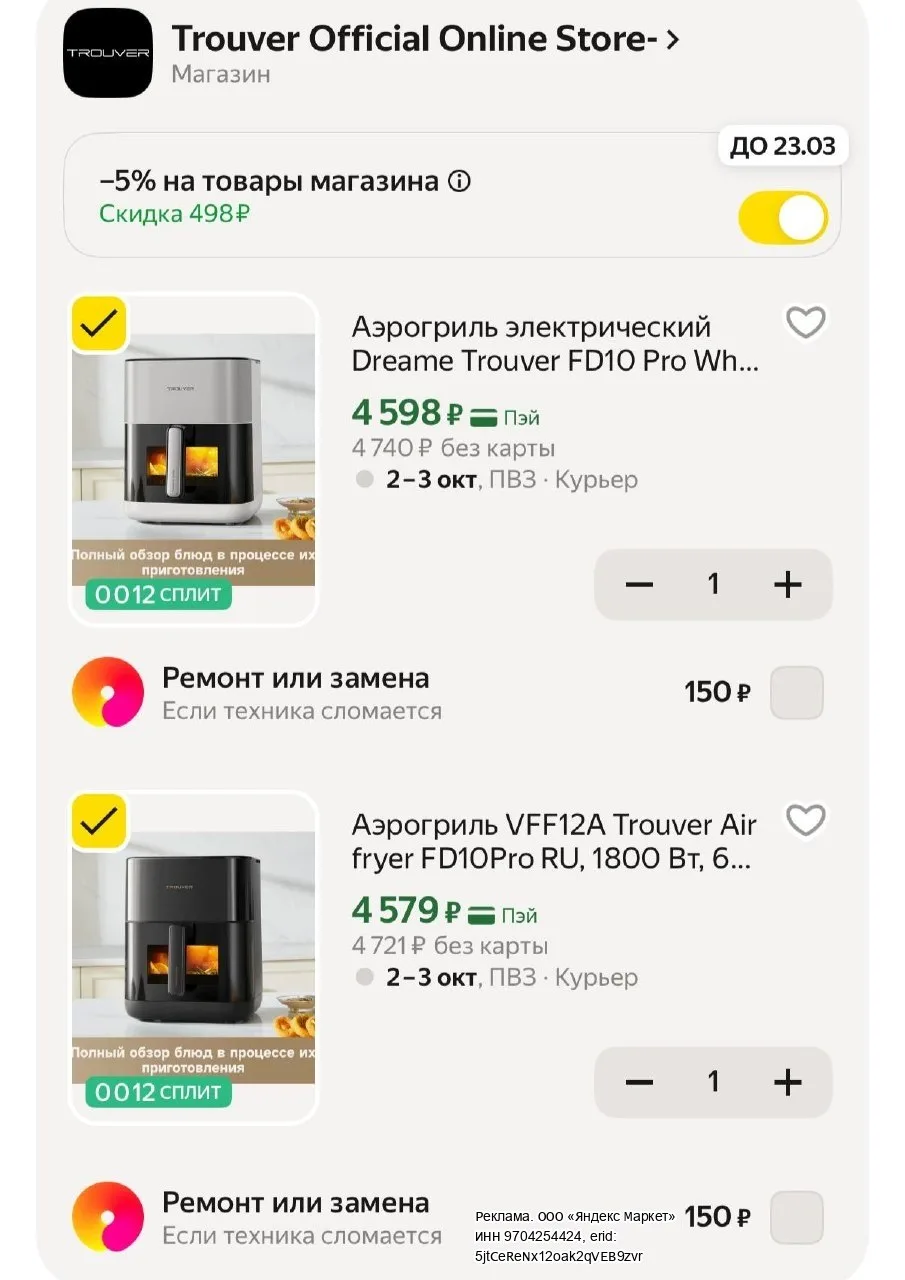This screenshot has width=905, height=1280.
Task: Add VFF12A Trouver Air fryer to favorites
Action: click(805, 821)
